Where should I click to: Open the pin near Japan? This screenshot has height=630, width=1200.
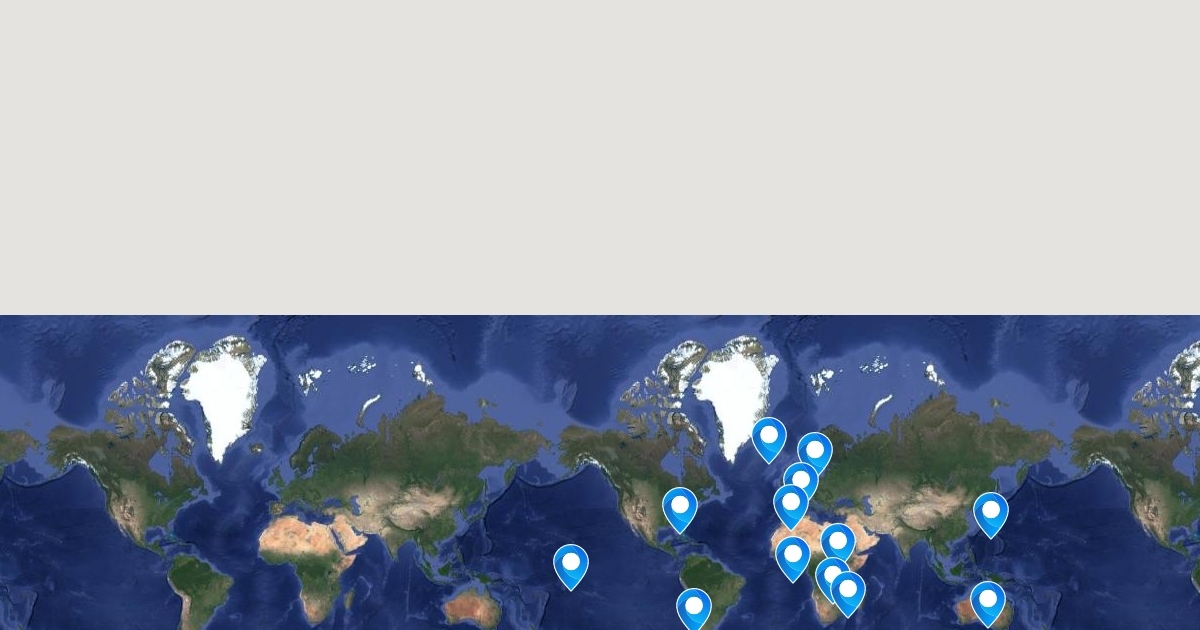(990, 512)
